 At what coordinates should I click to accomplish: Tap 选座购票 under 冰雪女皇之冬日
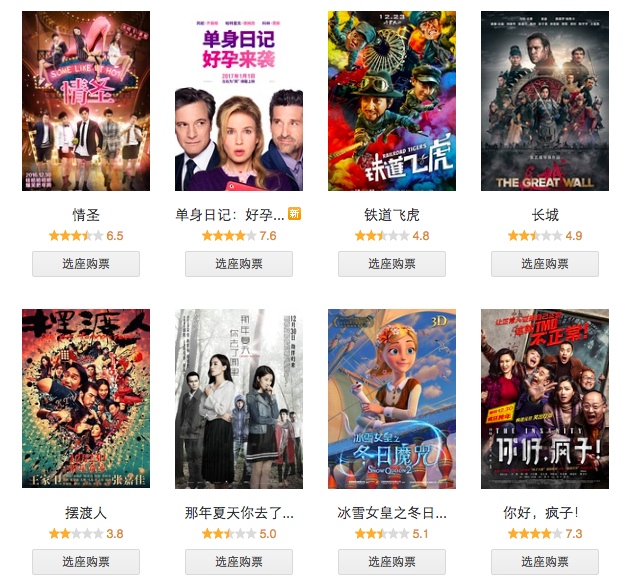point(392,562)
